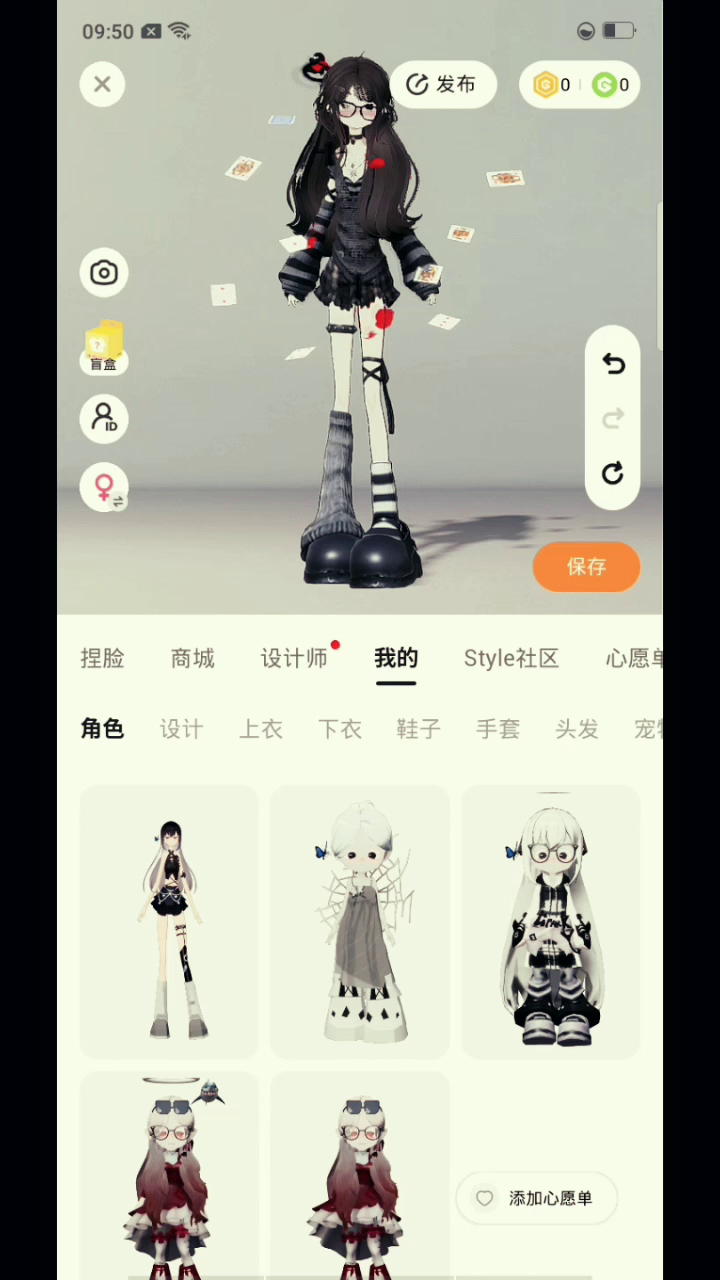Save the outfit with 保存
720x1280 pixels.
coord(586,567)
